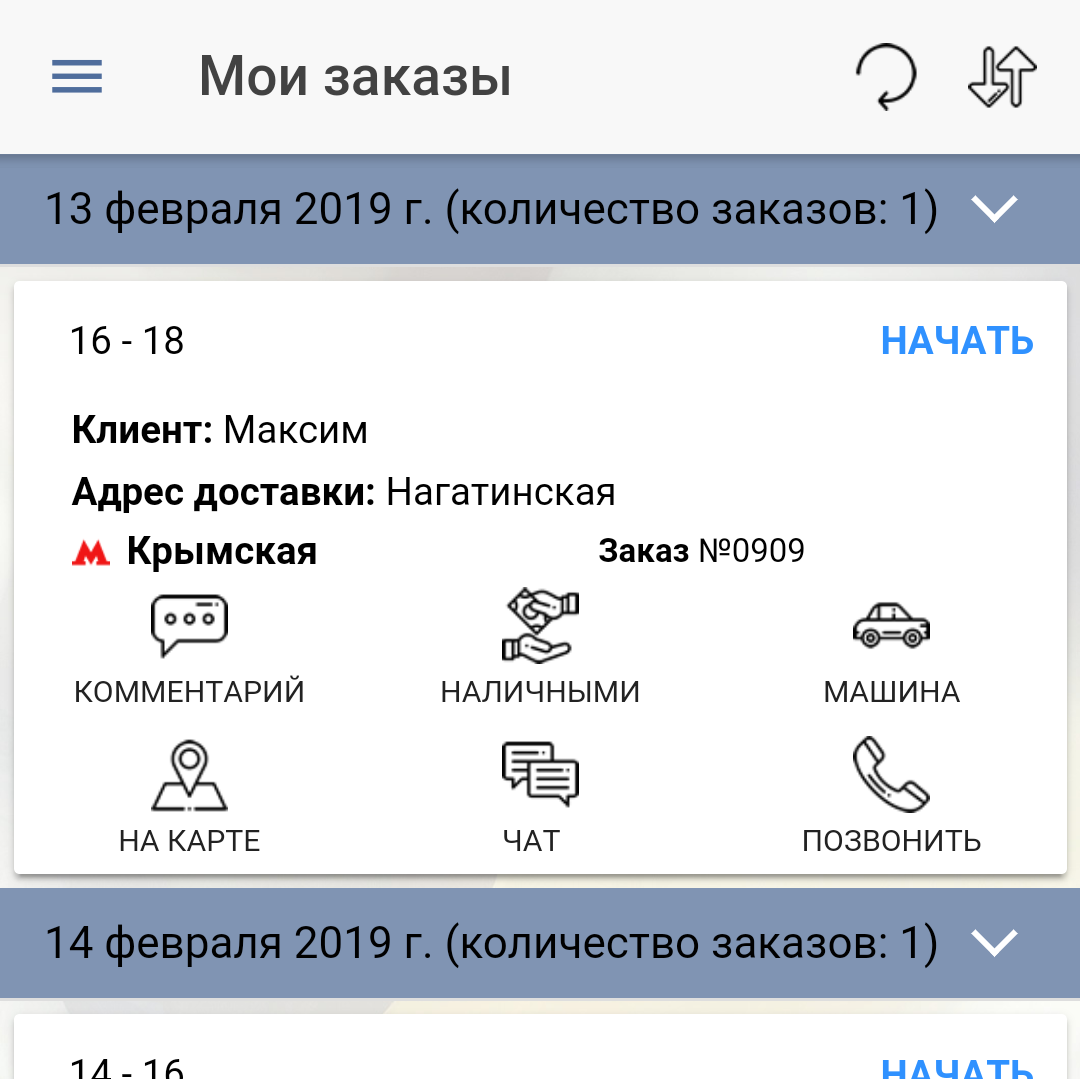
Task: Open the hamburger drawer menu
Action: (x=77, y=77)
